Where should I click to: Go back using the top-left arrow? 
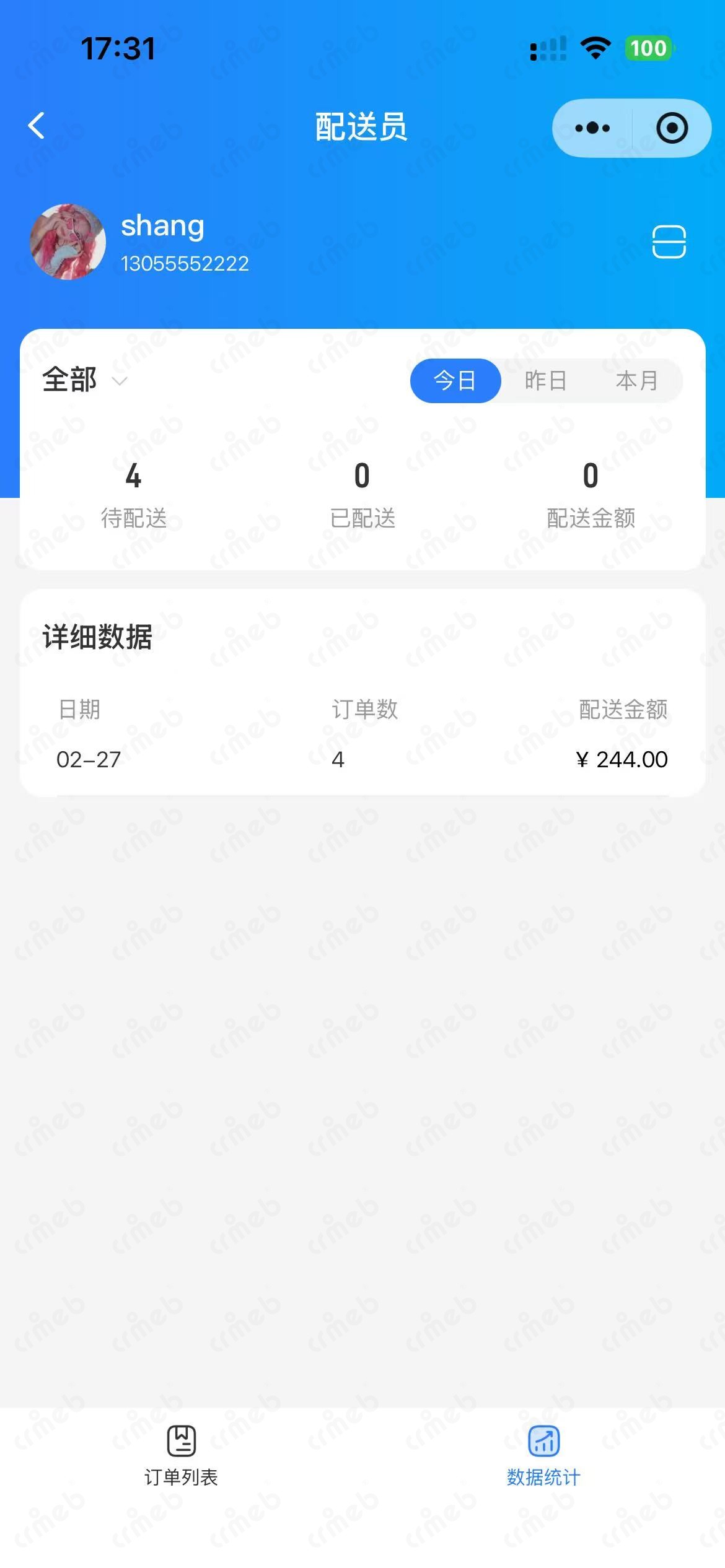(37, 126)
